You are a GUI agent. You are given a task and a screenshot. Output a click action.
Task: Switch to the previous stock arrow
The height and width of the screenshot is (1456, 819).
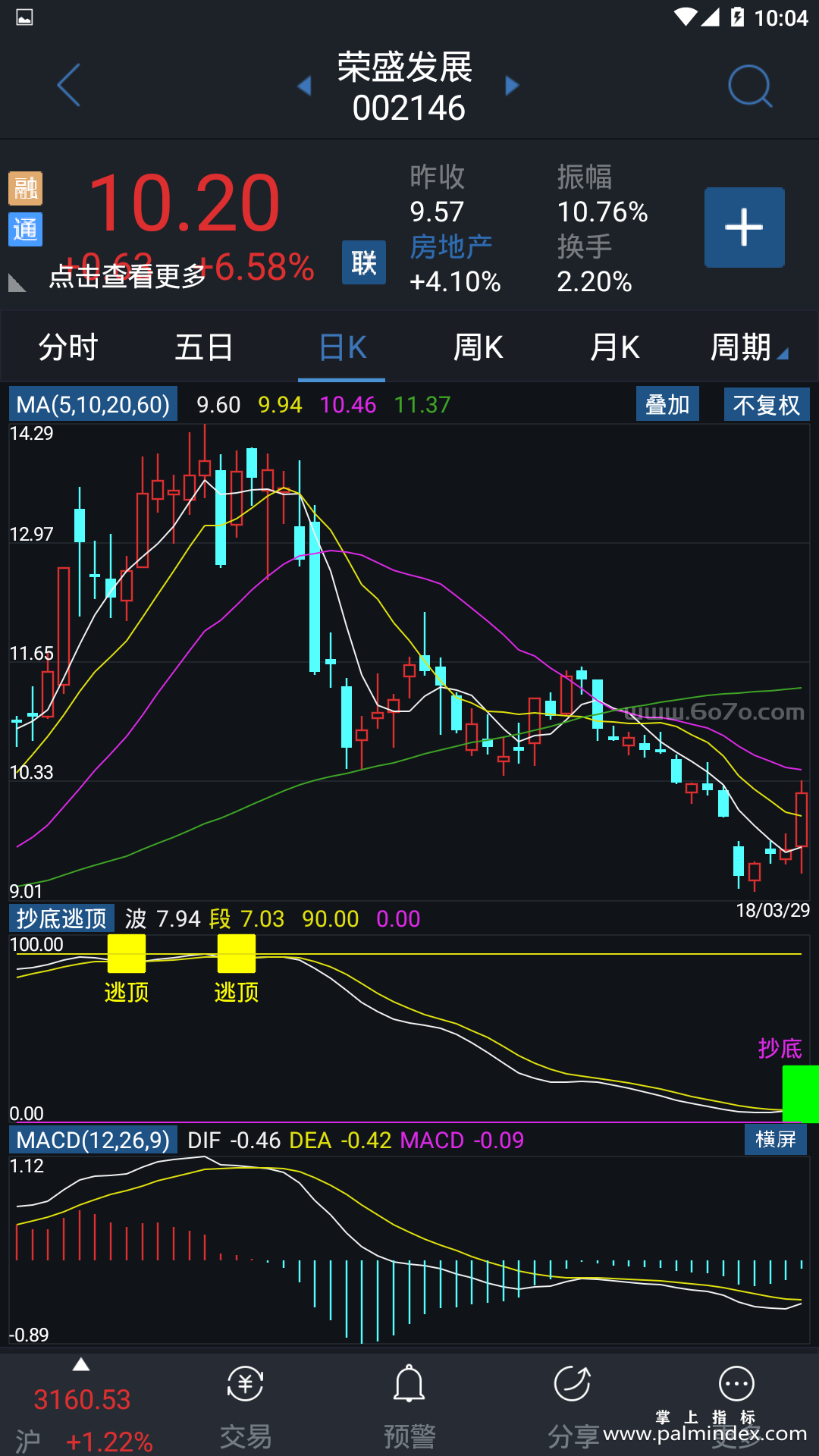[x=305, y=86]
